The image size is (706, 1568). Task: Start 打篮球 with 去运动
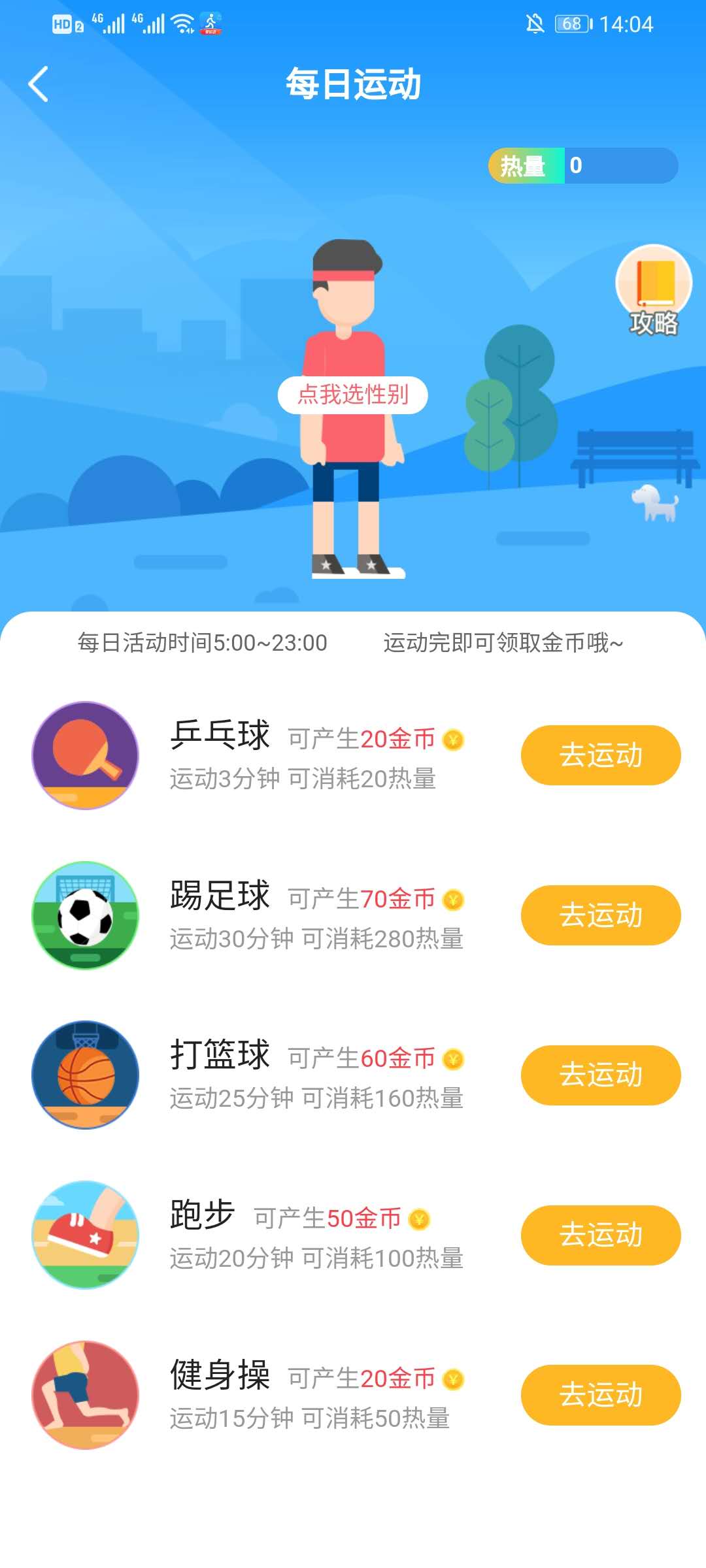[600, 1075]
